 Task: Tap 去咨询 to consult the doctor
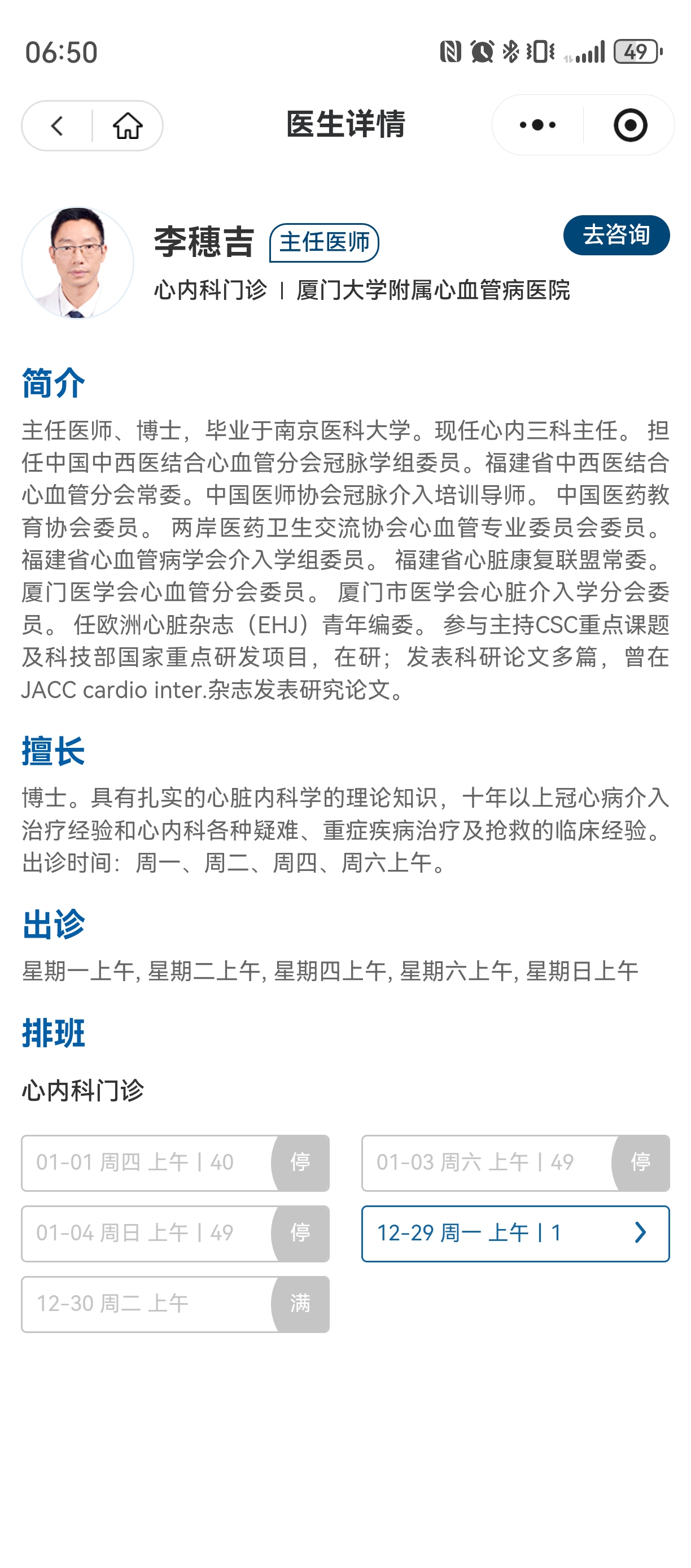tap(615, 235)
